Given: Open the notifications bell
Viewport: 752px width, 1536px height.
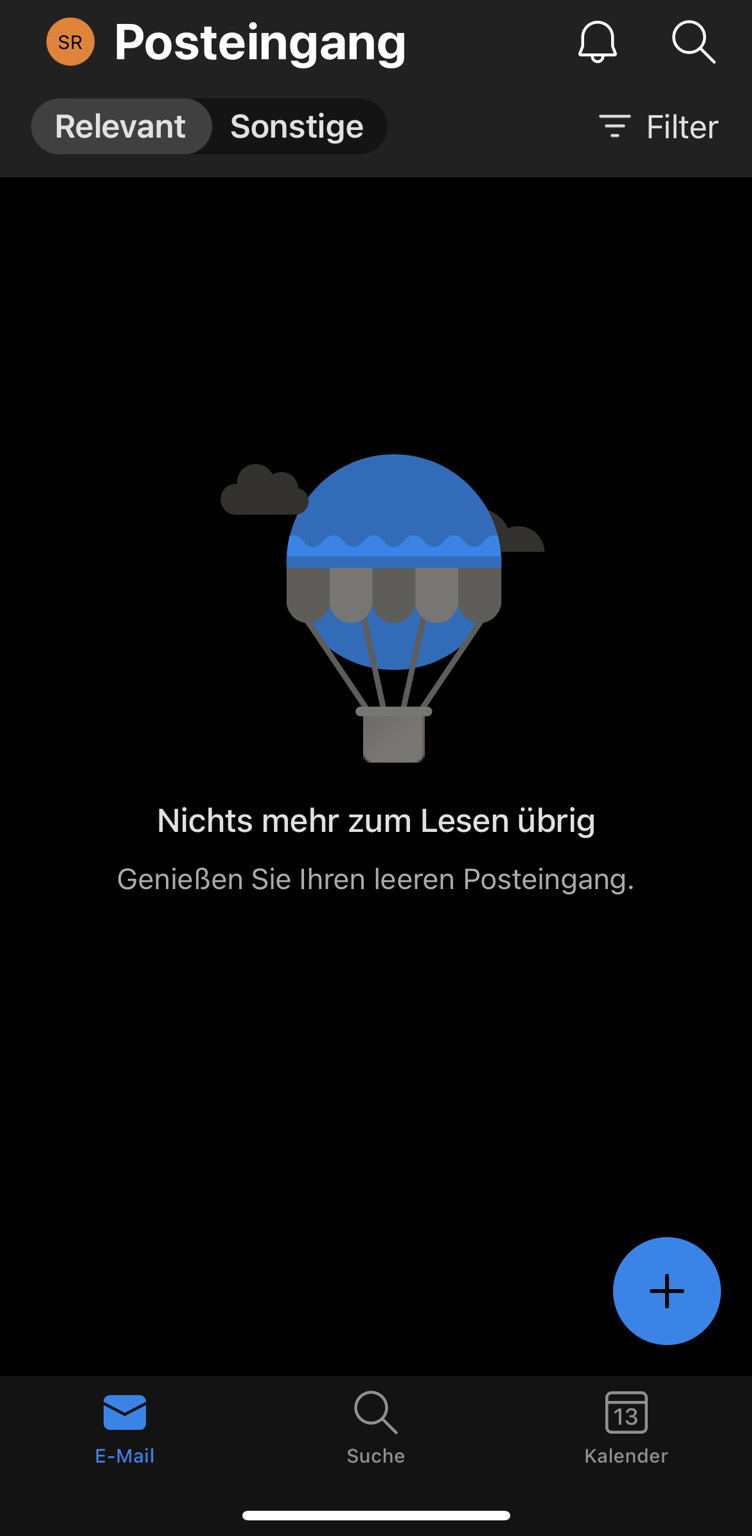Looking at the screenshot, I should (597, 42).
